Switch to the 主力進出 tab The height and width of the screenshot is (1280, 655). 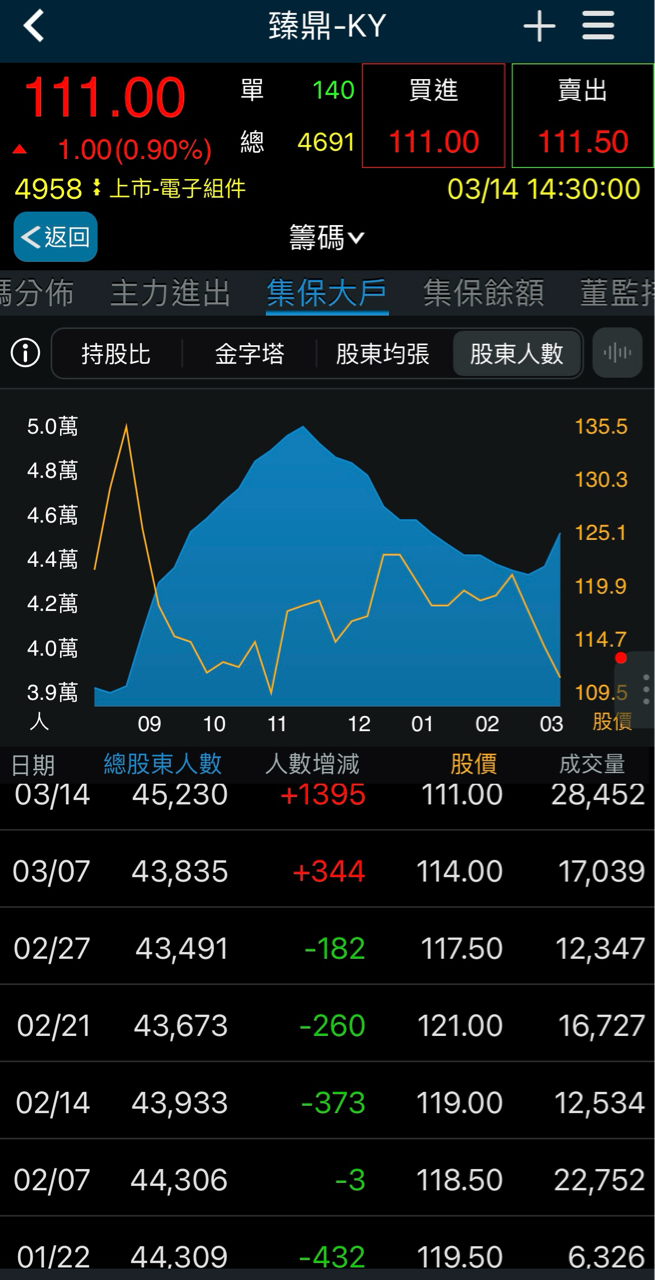pos(170,293)
